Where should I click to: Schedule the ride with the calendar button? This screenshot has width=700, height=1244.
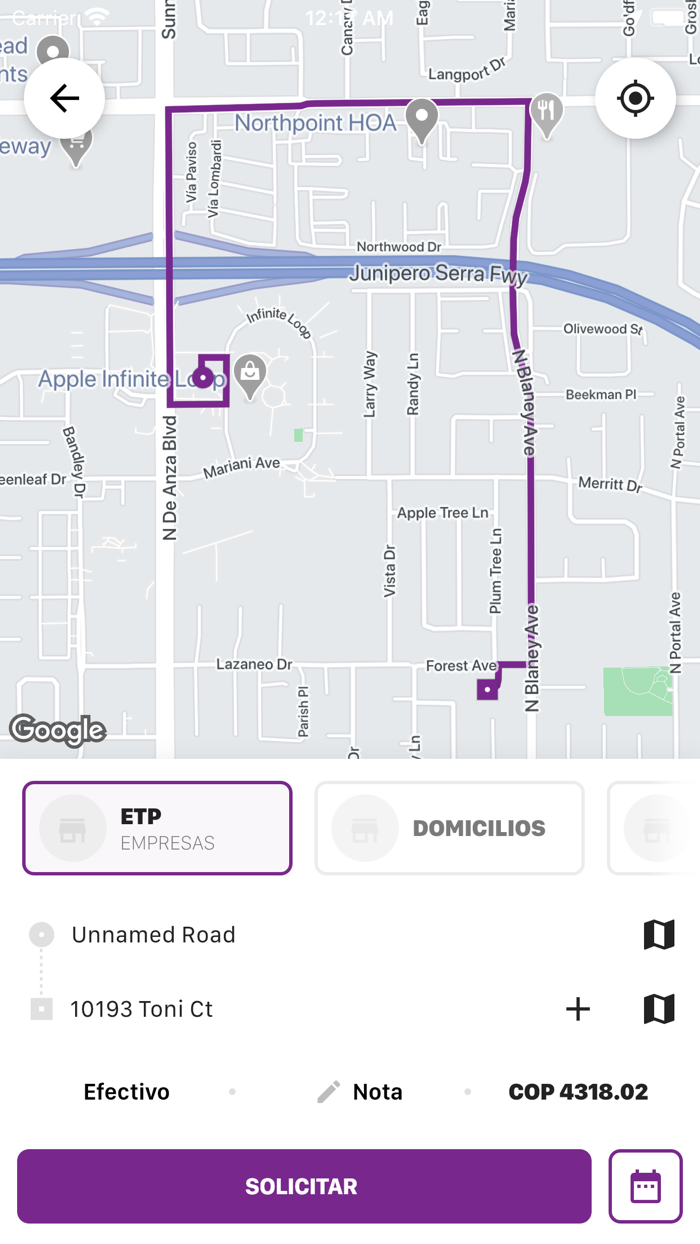(645, 1186)
